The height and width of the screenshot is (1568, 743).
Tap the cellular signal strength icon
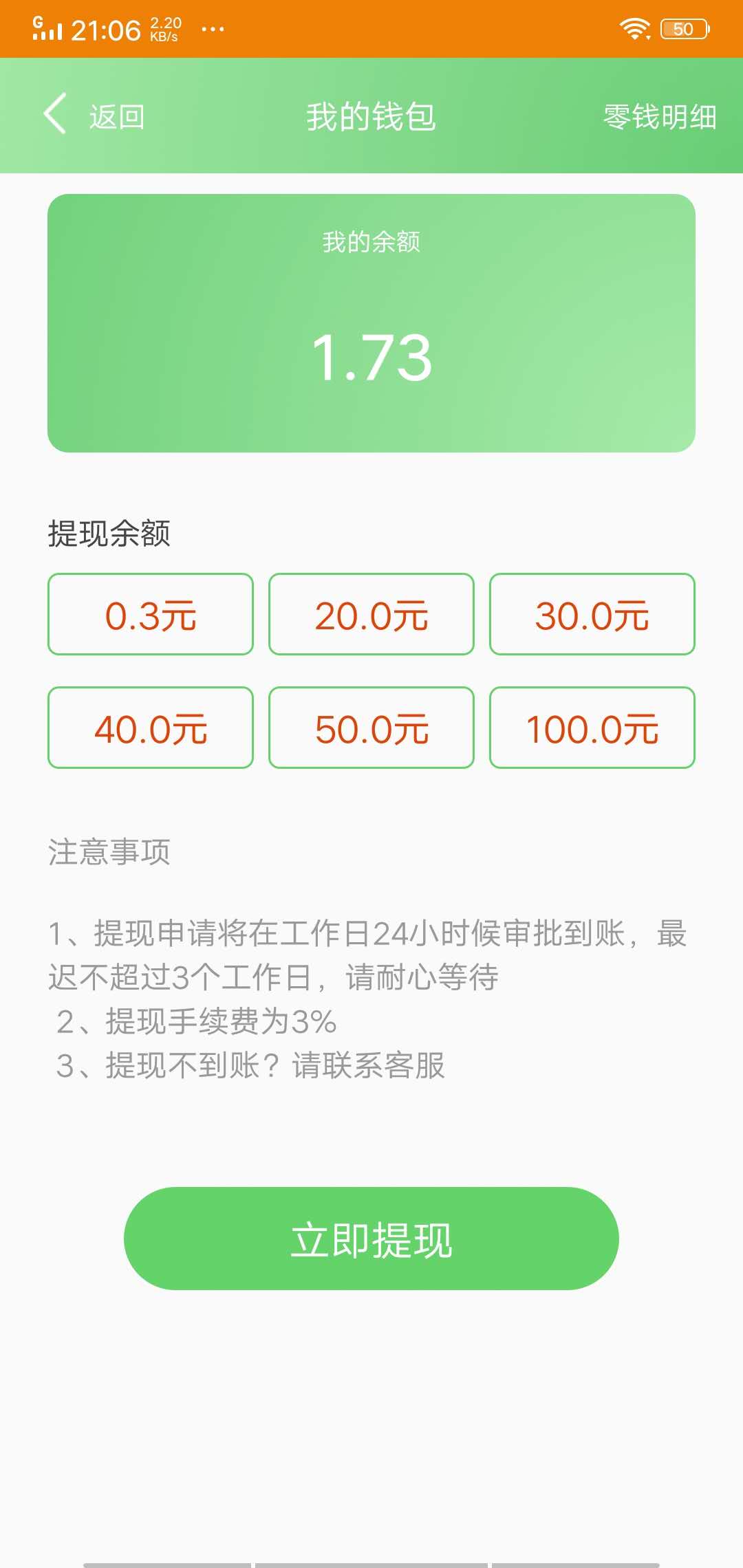tap(49, 28)
